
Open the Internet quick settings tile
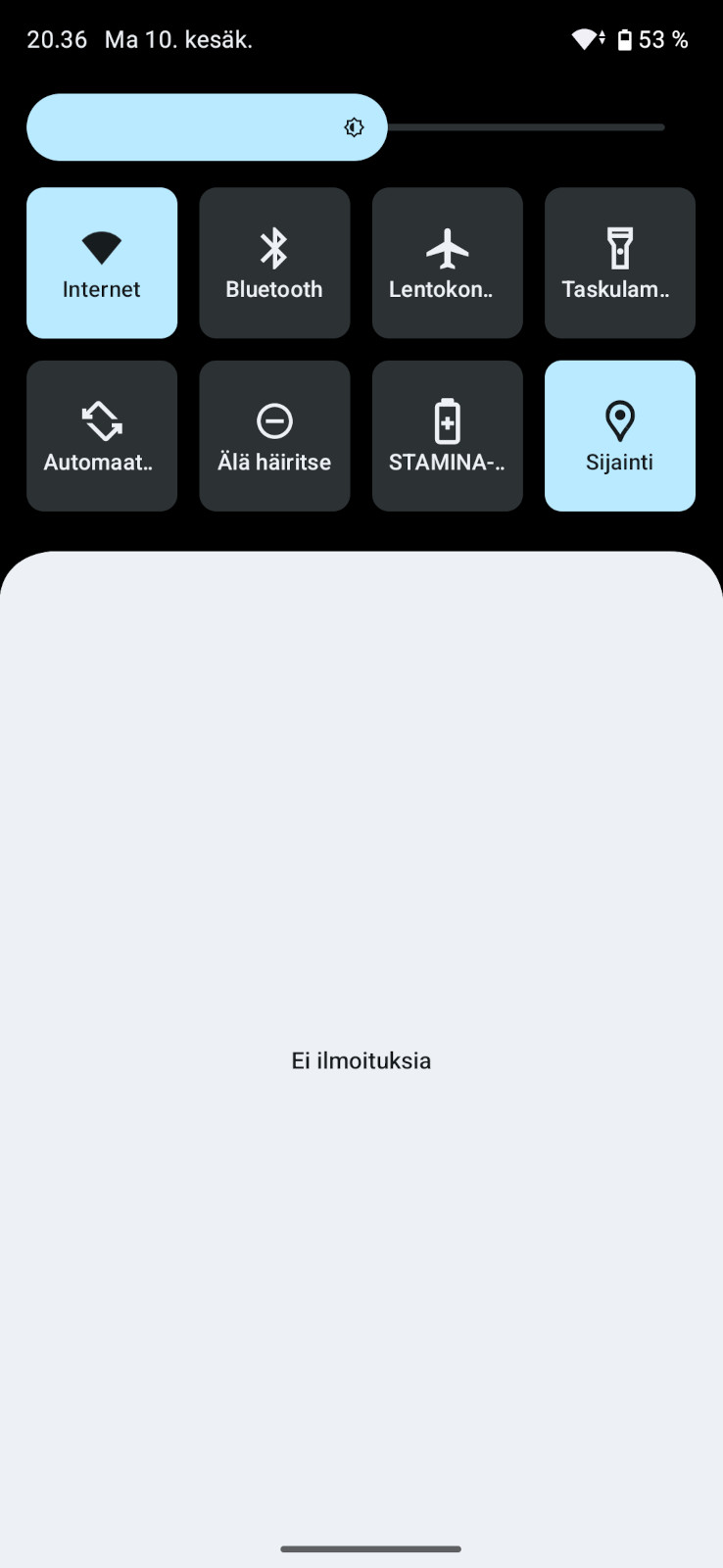[102, 263]
